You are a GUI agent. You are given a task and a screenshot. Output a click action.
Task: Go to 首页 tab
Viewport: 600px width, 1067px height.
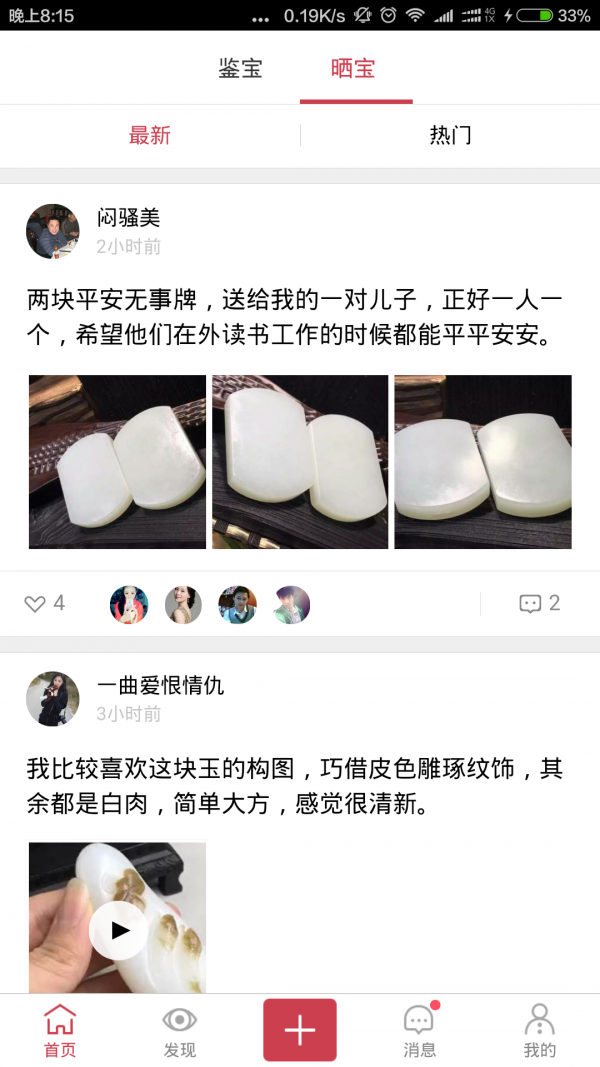pyautogui.click(x=60, y=1030)
